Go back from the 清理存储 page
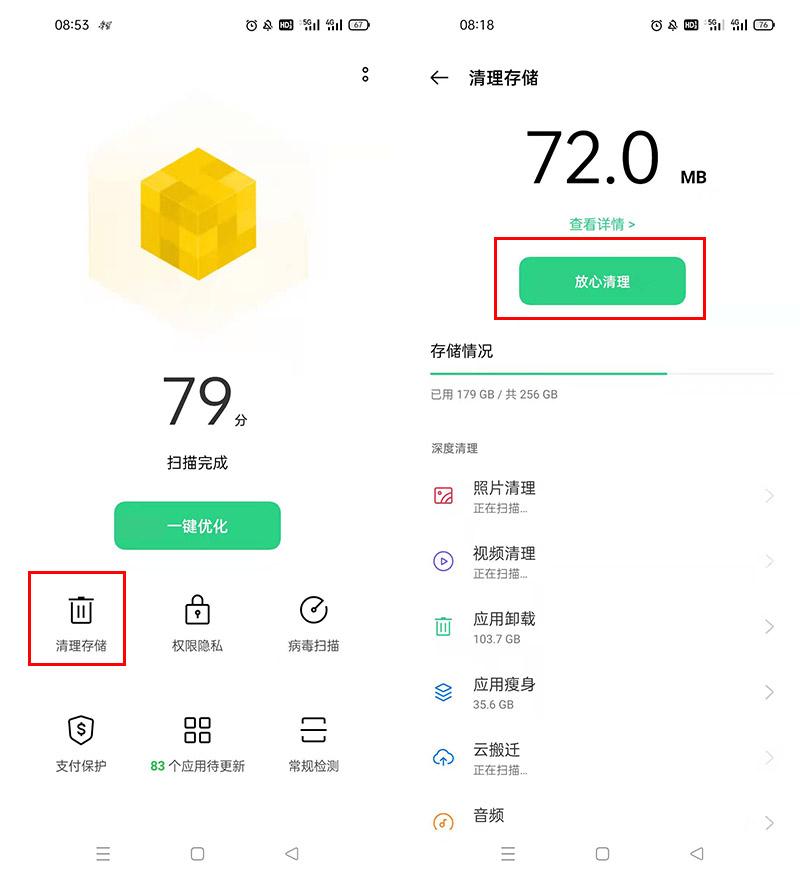This screenshot has width=800, height=878. (439, 78)
